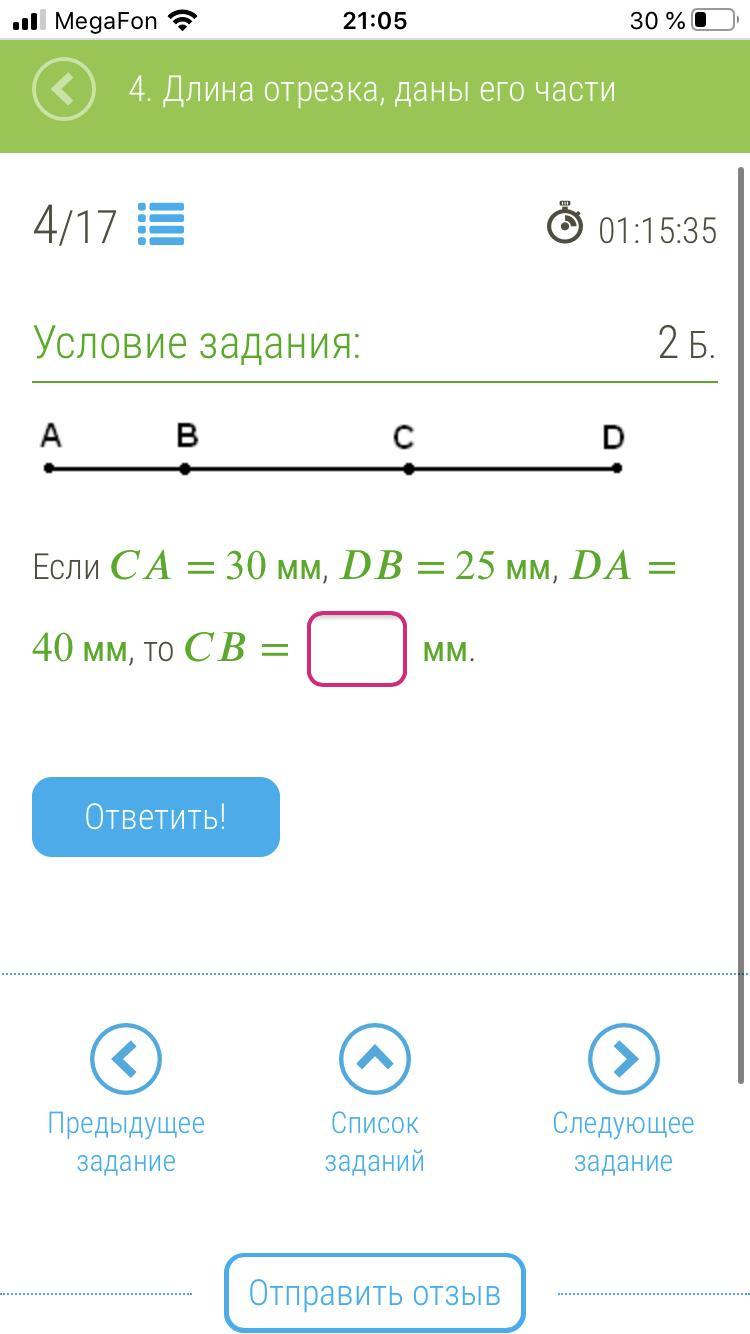Focus the CB answer input box

click(357, 649)
